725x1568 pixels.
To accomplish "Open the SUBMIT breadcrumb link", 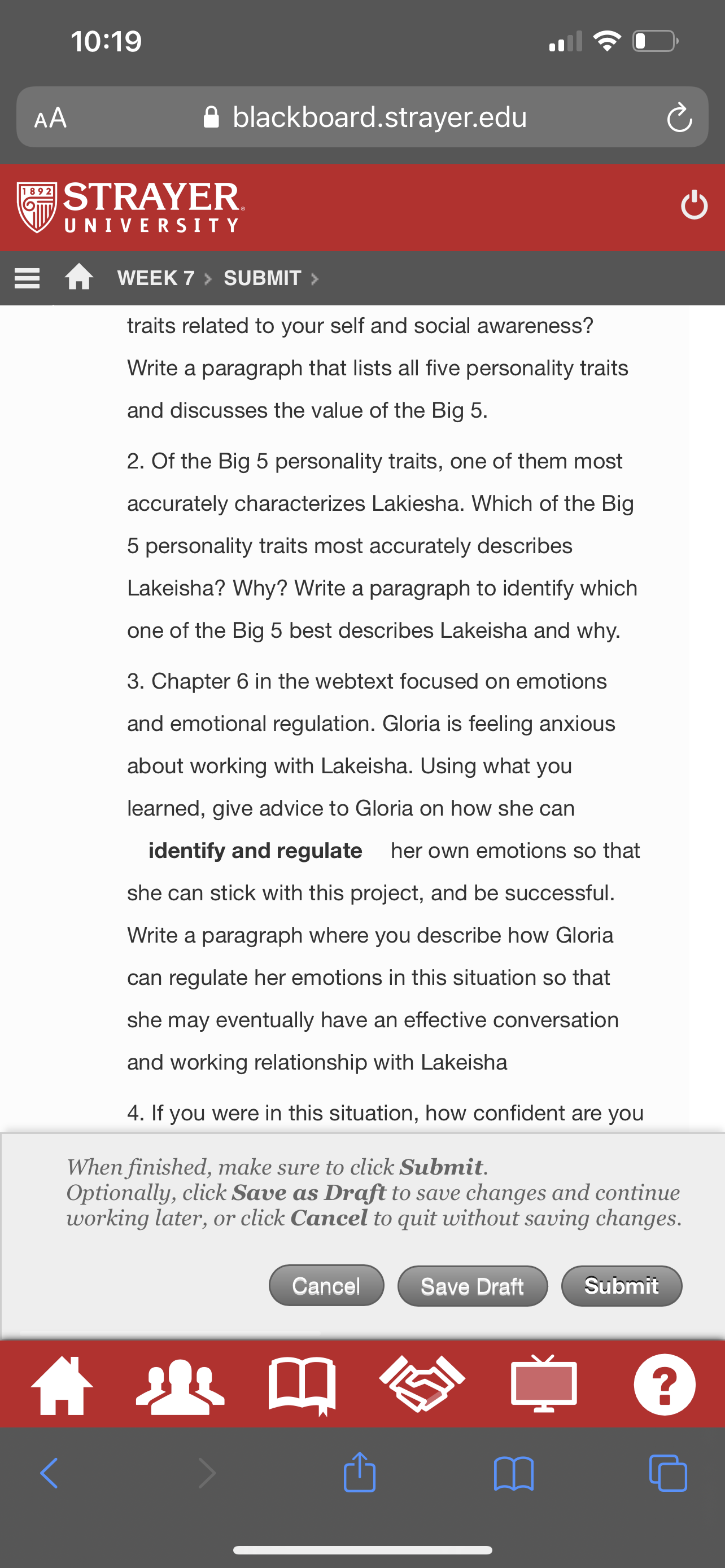I will point(263,278).
